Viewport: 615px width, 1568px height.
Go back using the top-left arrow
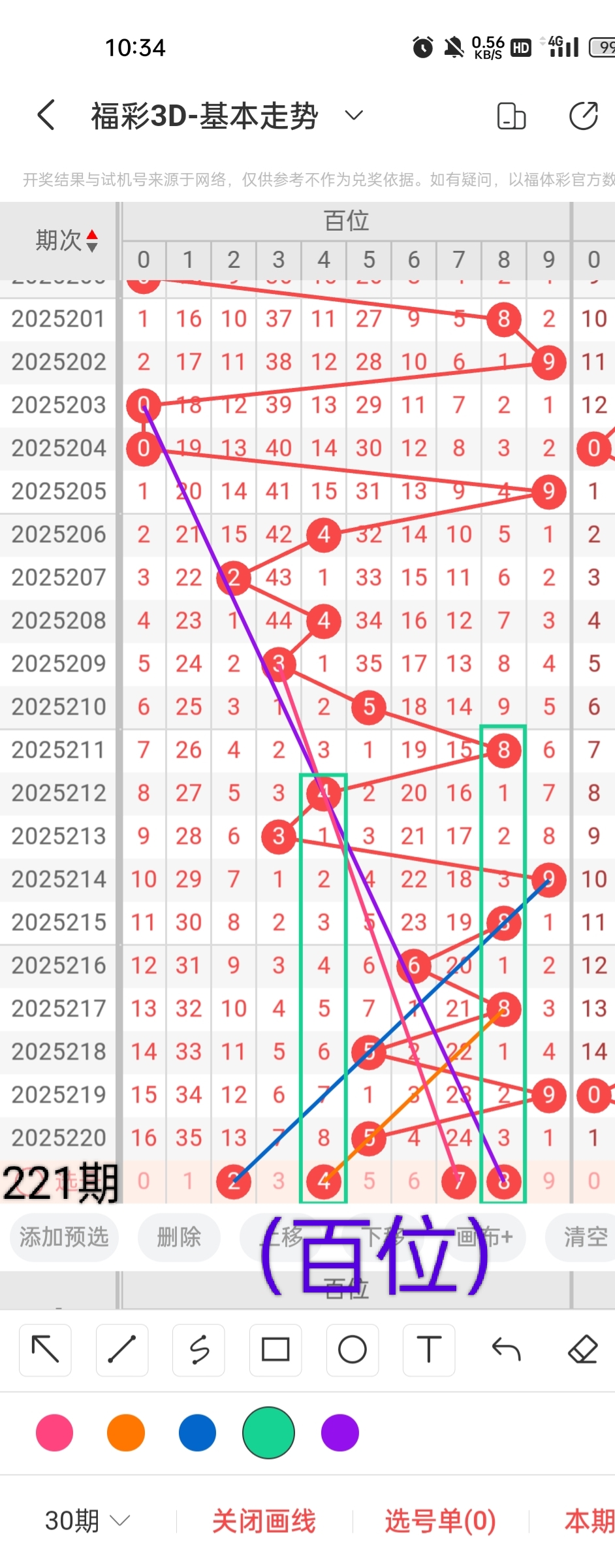click(x=46, y=116)
